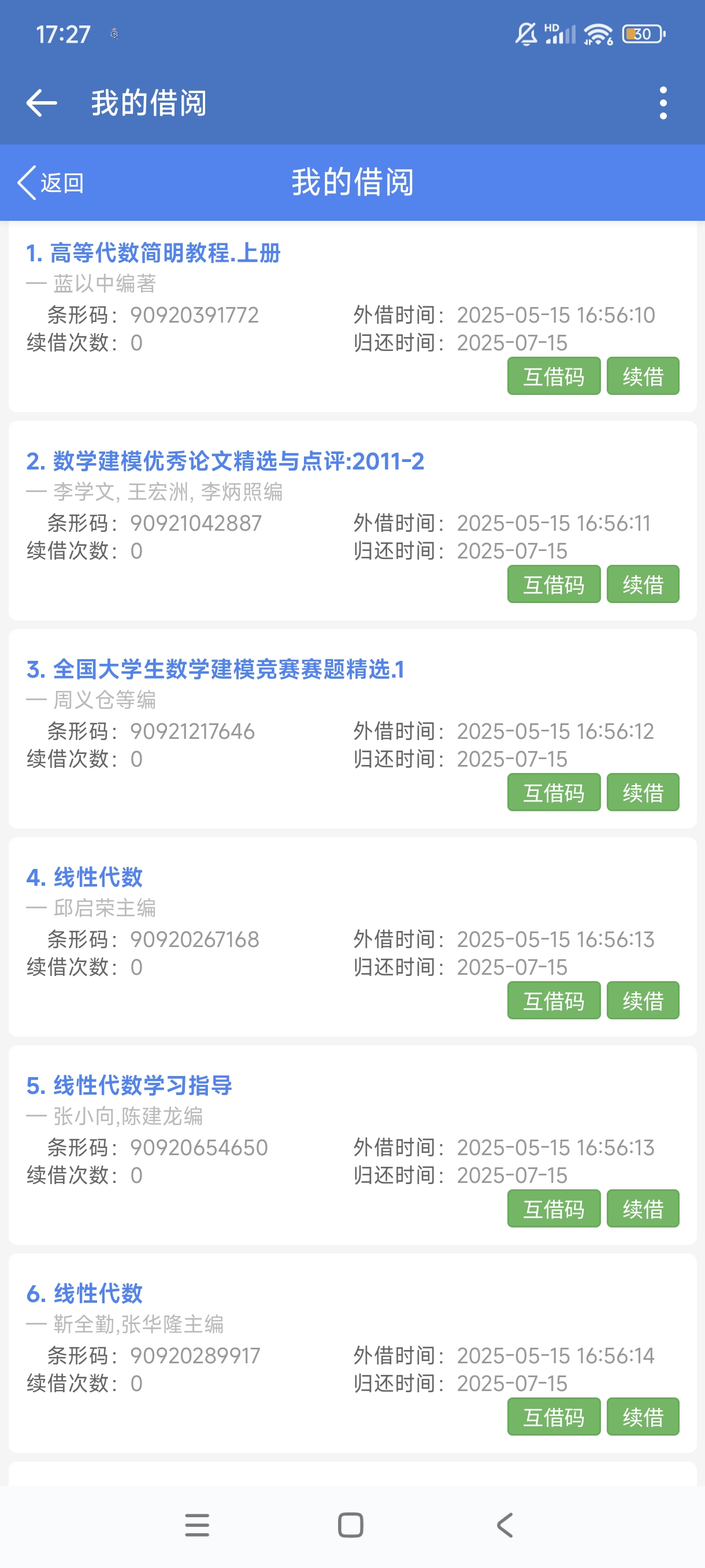Show 互借码 for 高等代数简明教程.上册

[x=554, y=376]
